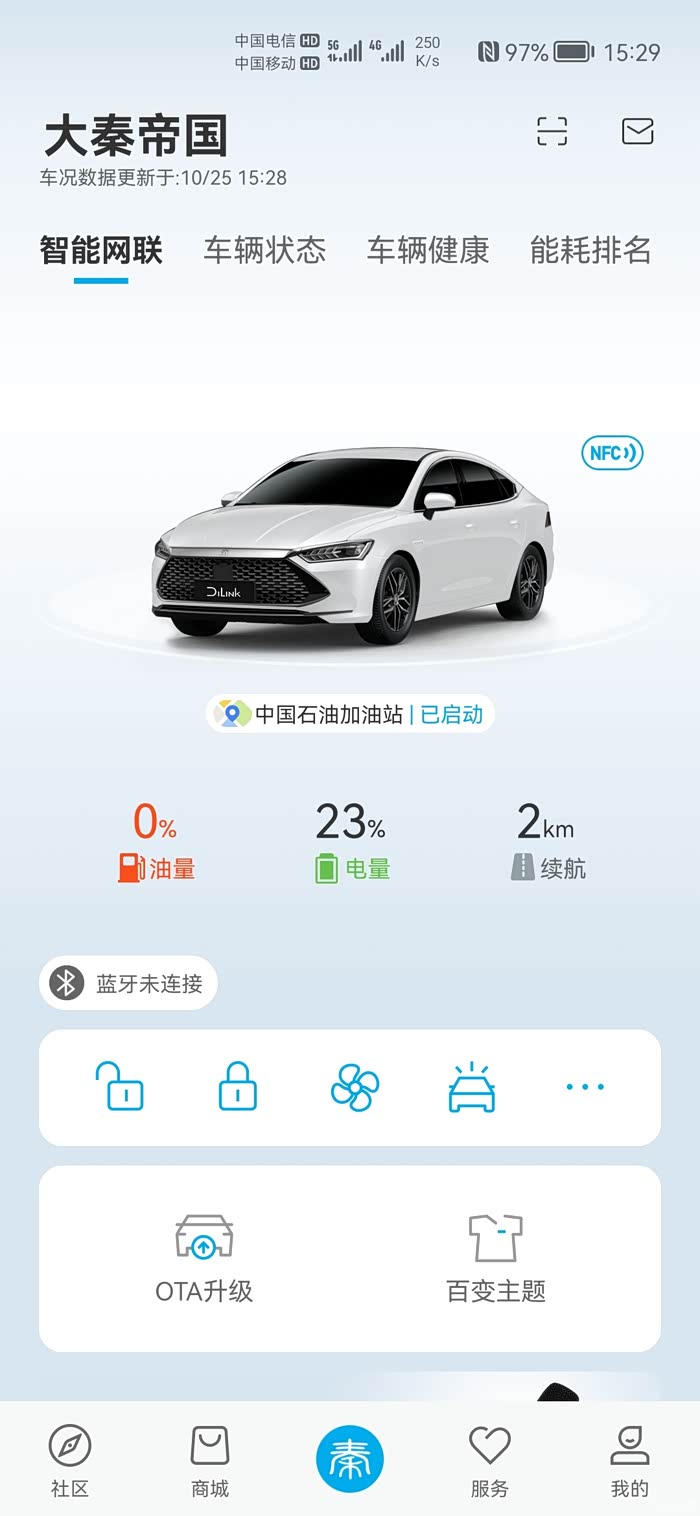Open OTA升级

[x=204, y=1258]
